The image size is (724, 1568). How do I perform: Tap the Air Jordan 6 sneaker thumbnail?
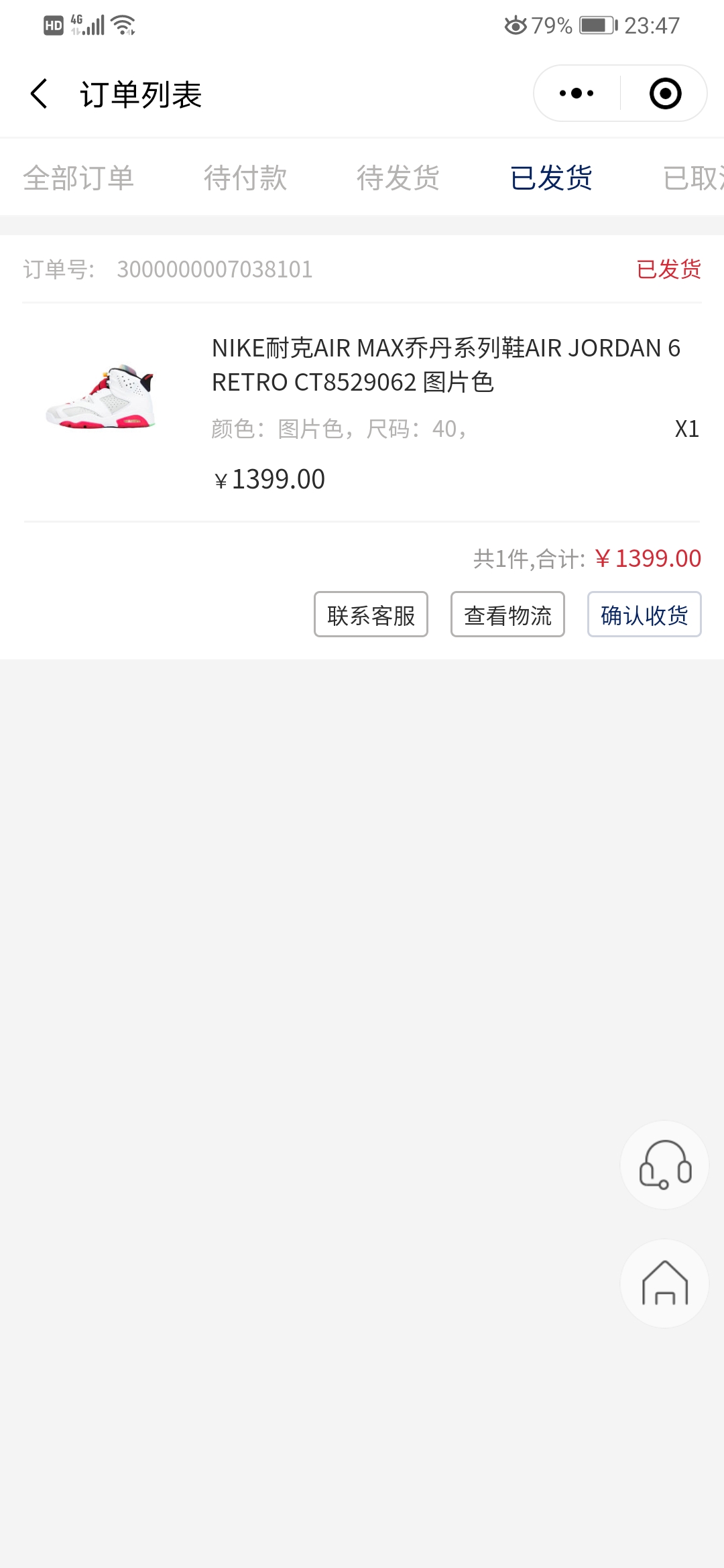(102, 397)
